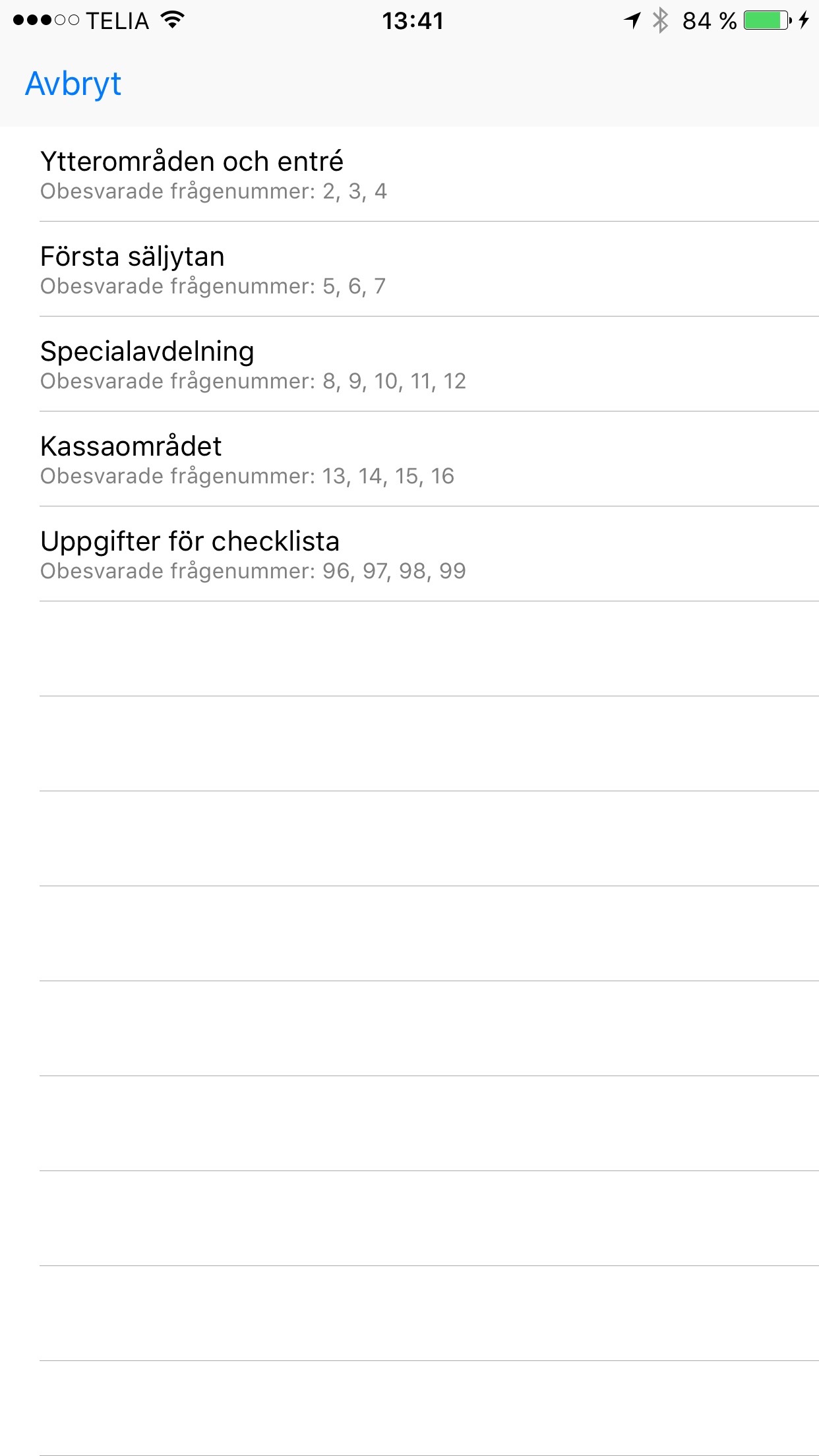The height and width of the screenshot is (1456, 819).
Task: Choose Uppgifter för checklista
Action: (409, 555)
